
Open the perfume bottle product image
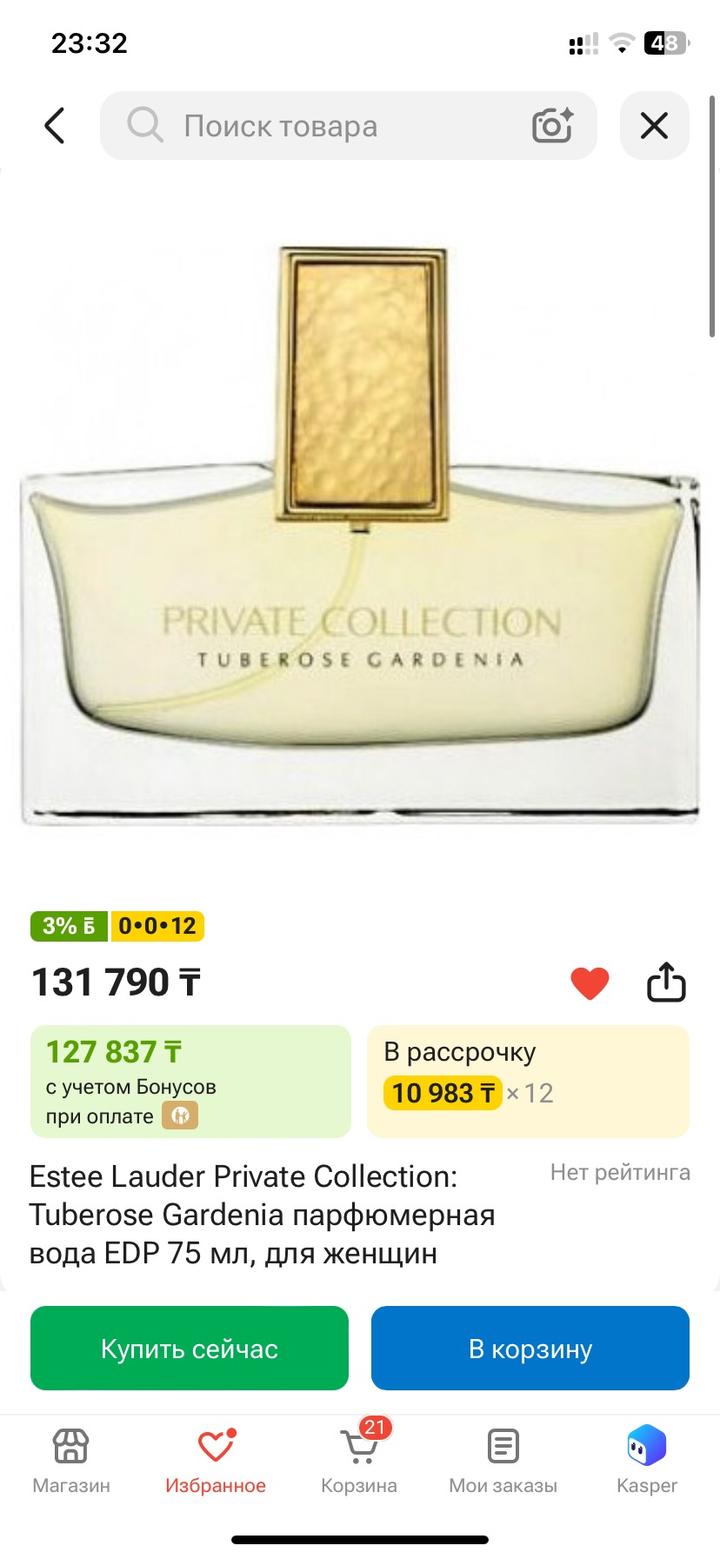(x=360, y=535)
